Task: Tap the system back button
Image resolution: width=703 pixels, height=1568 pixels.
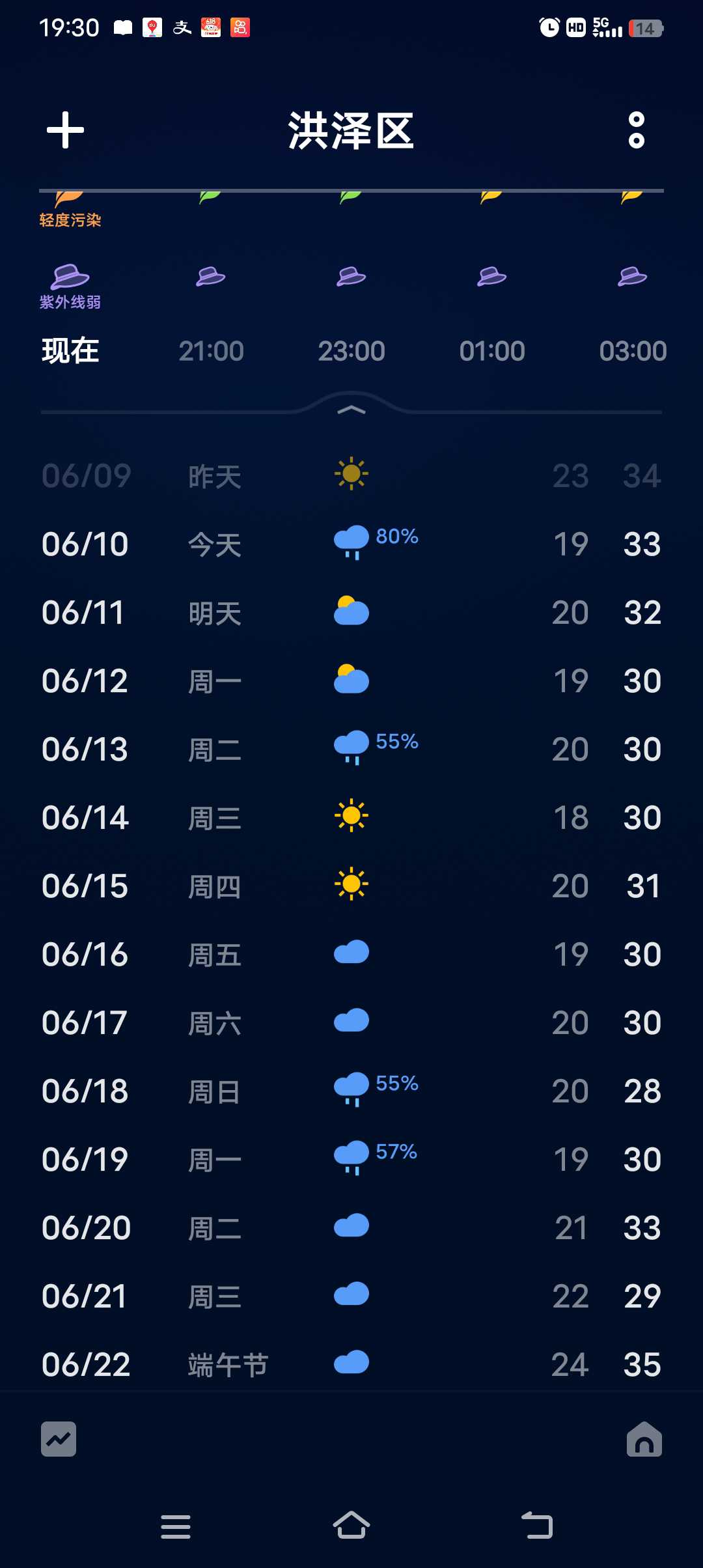Action: 538,1526
